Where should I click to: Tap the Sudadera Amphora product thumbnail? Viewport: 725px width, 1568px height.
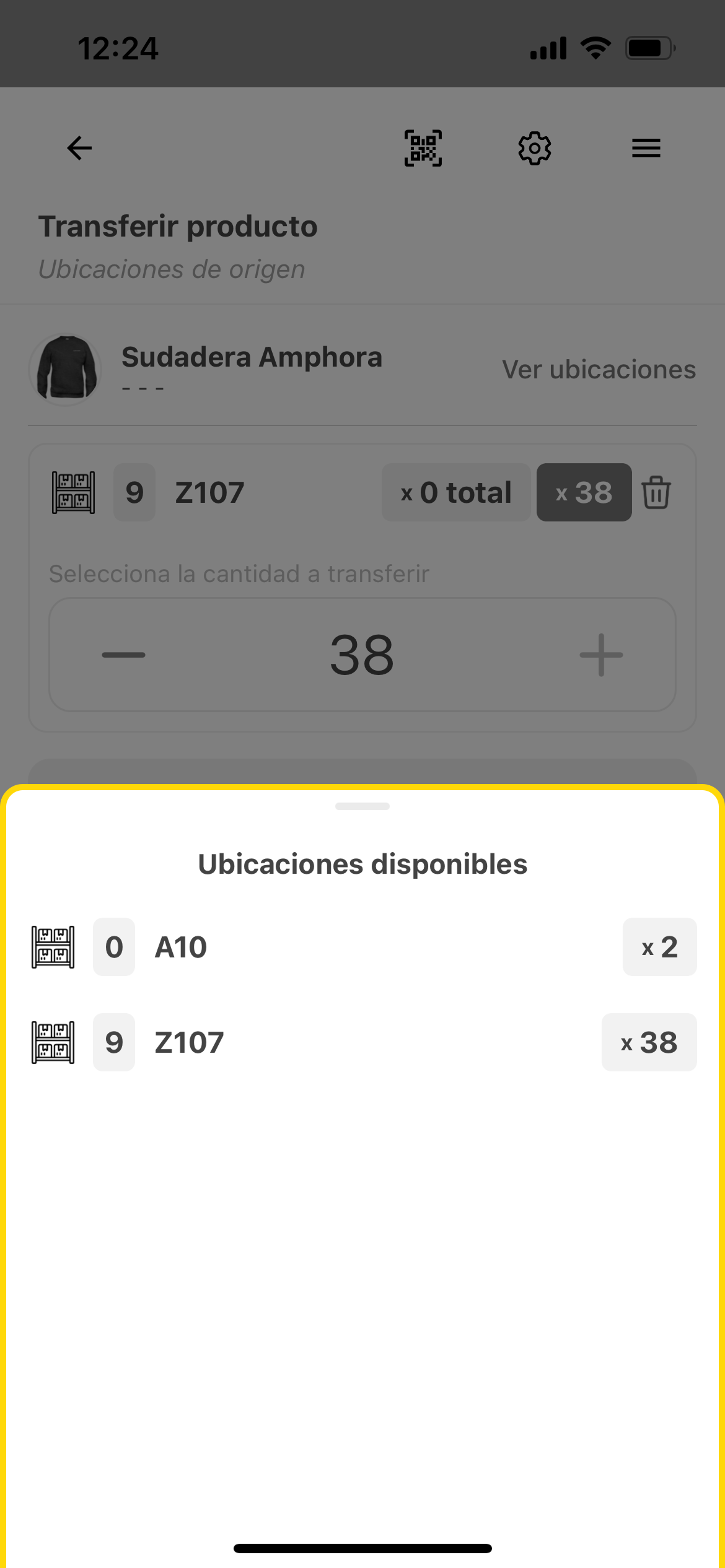[64, 369]
